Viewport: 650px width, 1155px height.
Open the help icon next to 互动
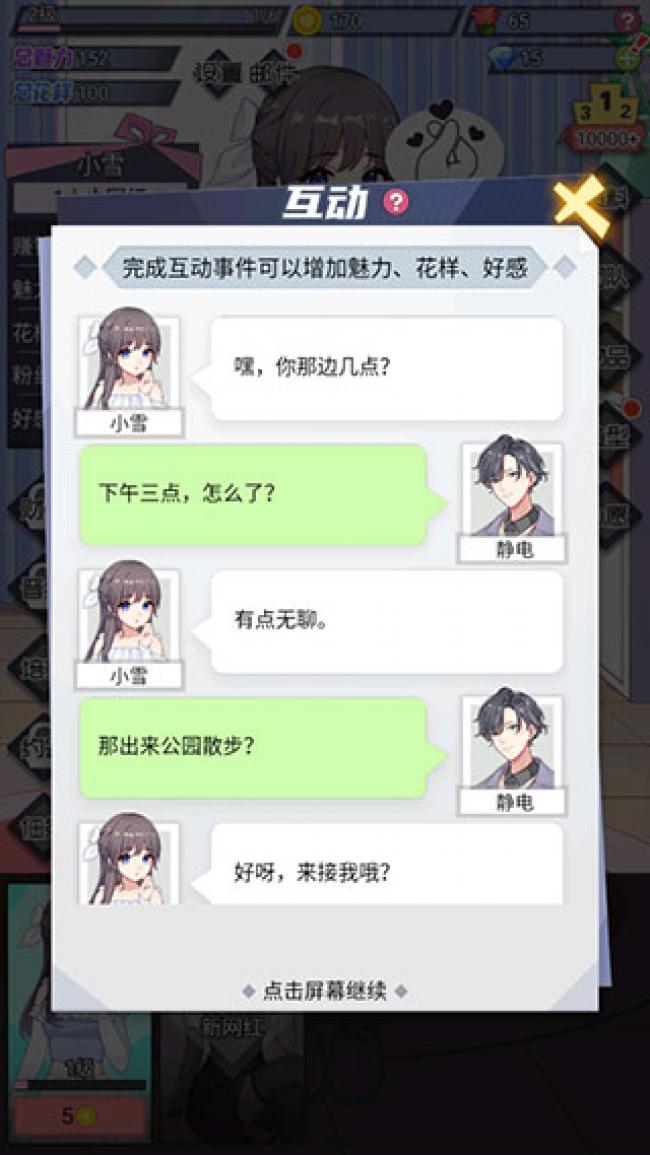pyautogui.click(x=397, y=203)
